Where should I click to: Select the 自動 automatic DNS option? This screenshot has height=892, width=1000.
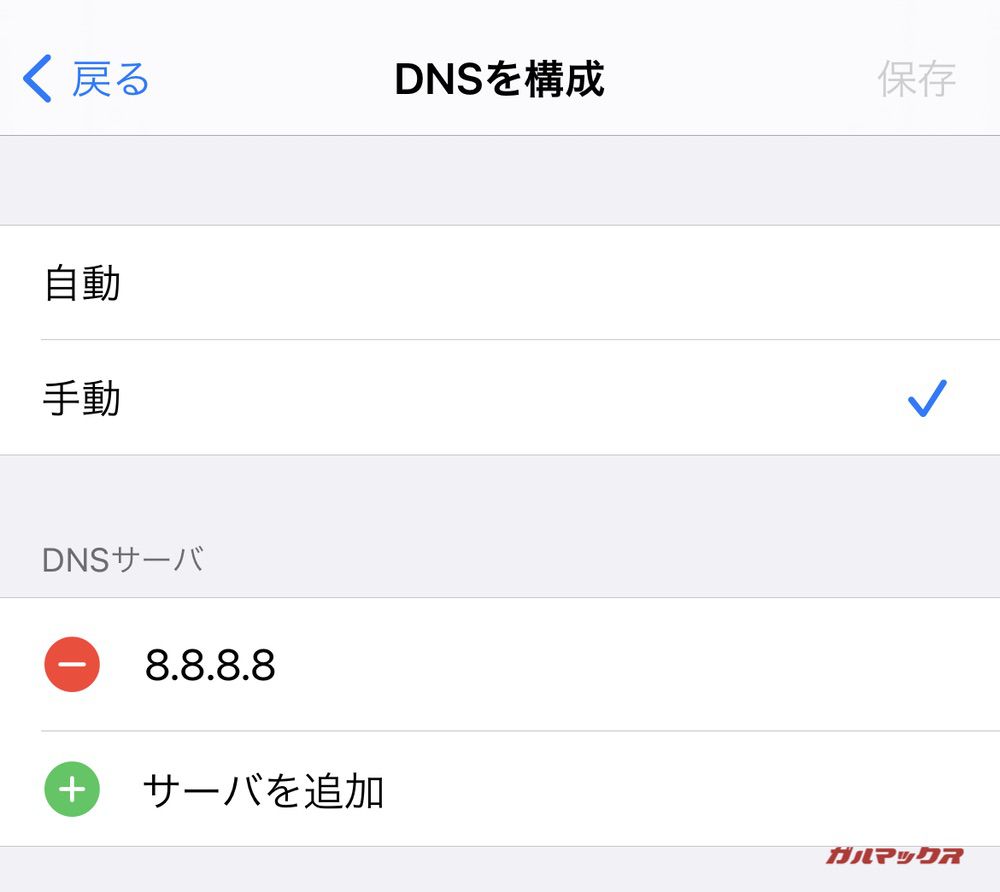[x=500, y=283]
